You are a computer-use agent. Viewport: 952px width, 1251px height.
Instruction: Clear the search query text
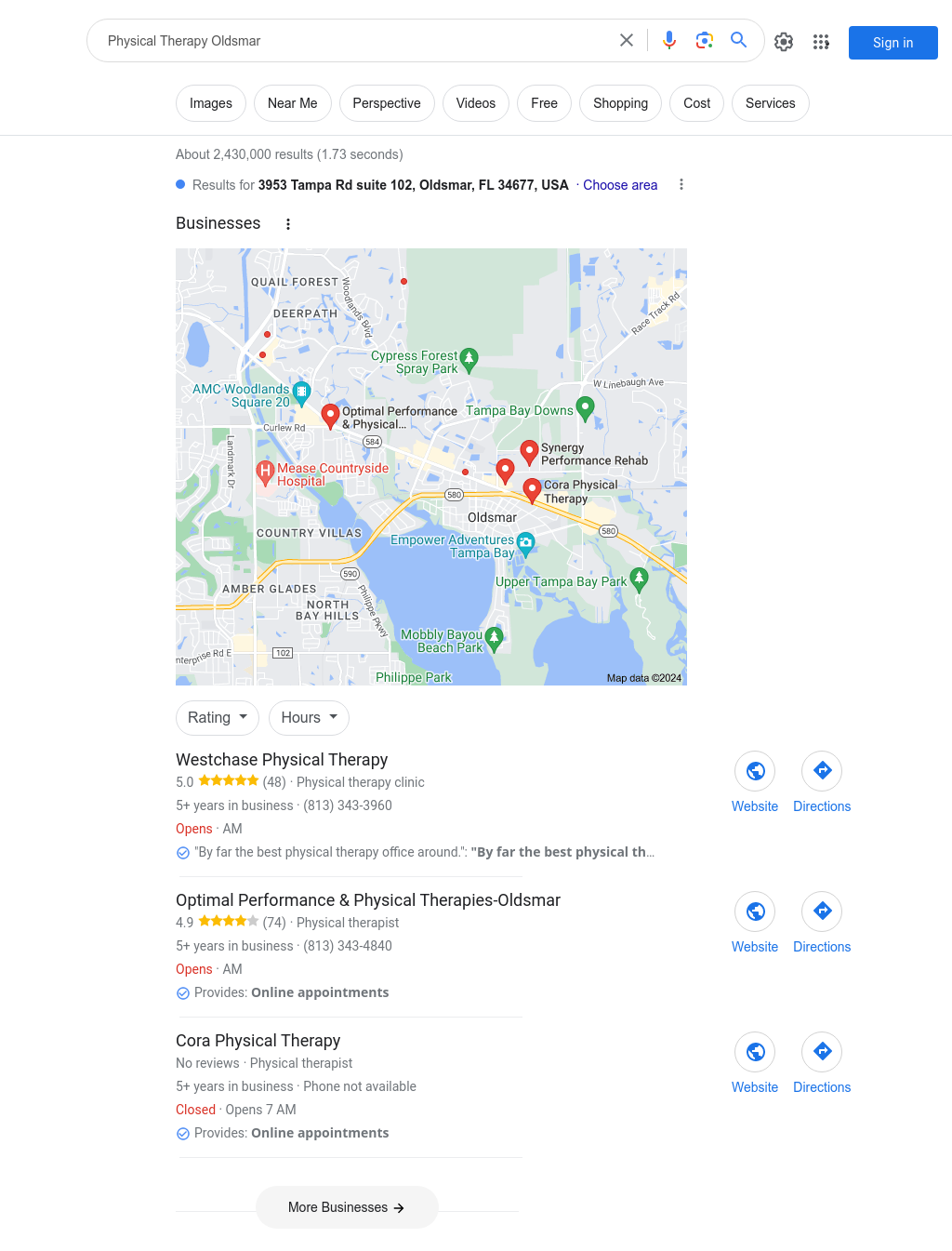pos(627,41)
